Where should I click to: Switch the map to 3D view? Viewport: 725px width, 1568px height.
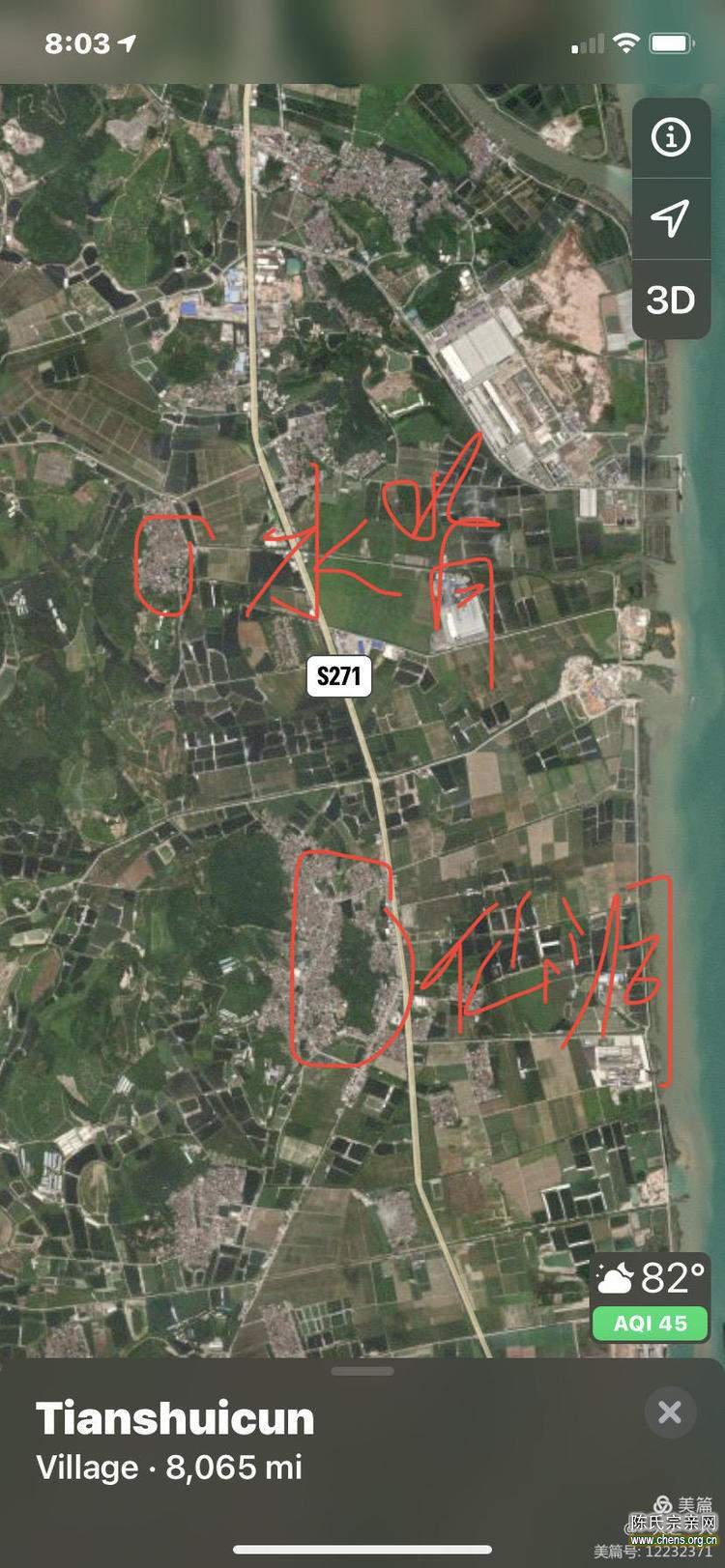point(670,299)
